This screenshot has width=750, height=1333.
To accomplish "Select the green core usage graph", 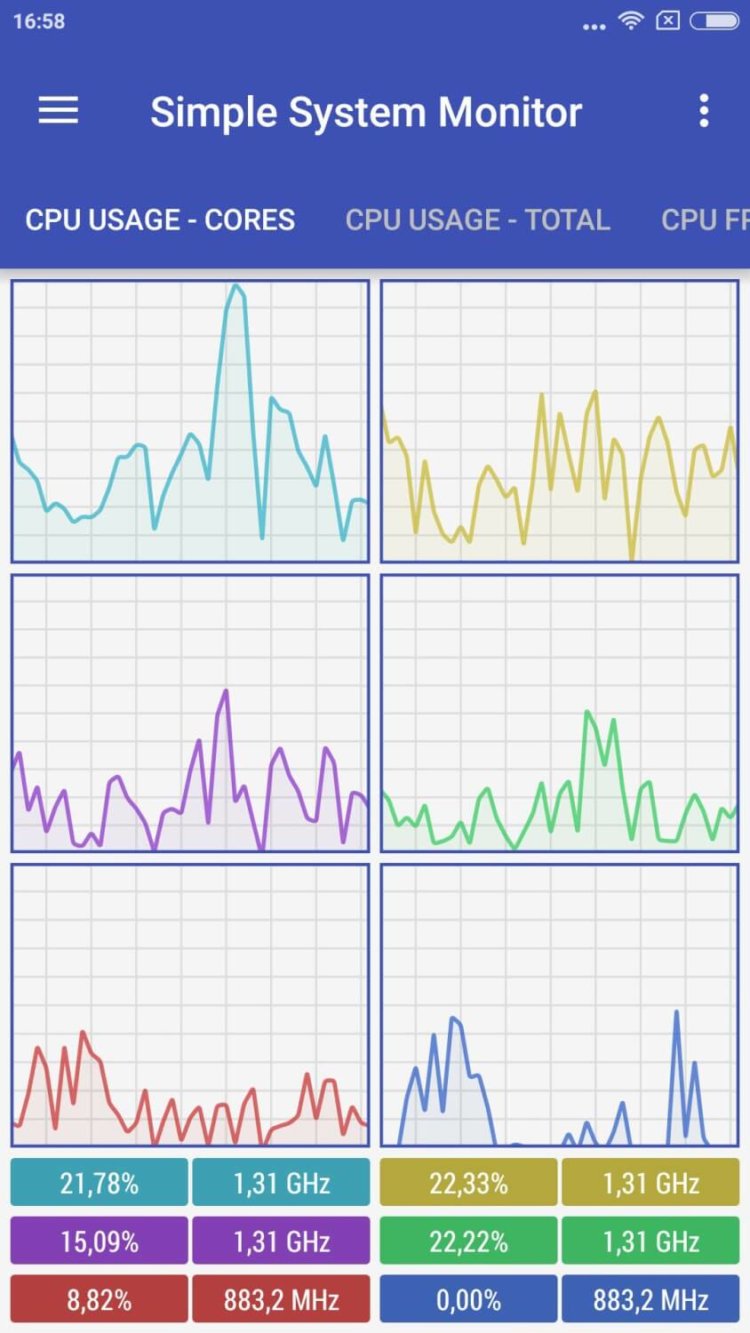I will click(x=560, y=710).
